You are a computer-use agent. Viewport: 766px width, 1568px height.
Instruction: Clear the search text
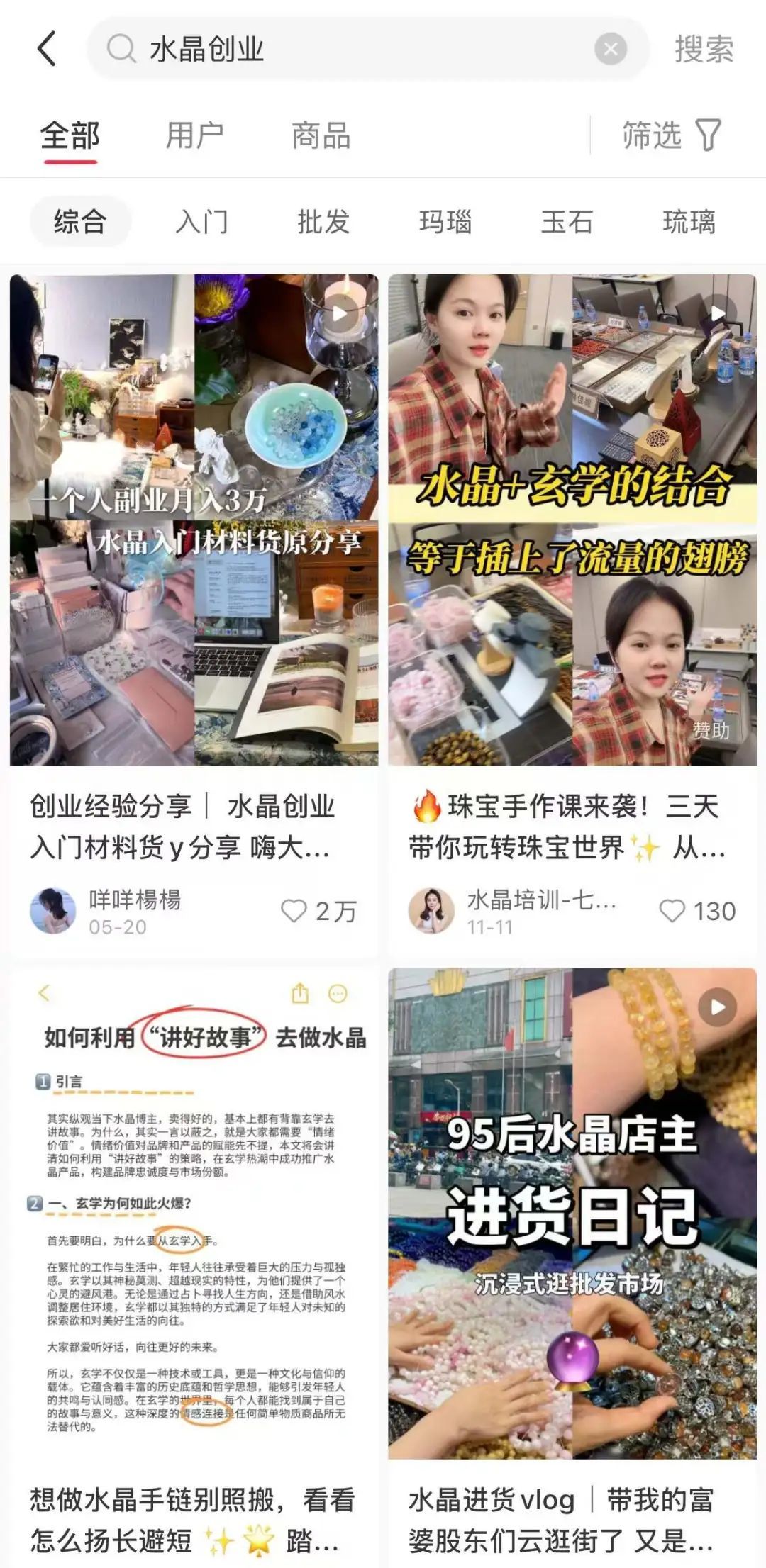point(610,49)
